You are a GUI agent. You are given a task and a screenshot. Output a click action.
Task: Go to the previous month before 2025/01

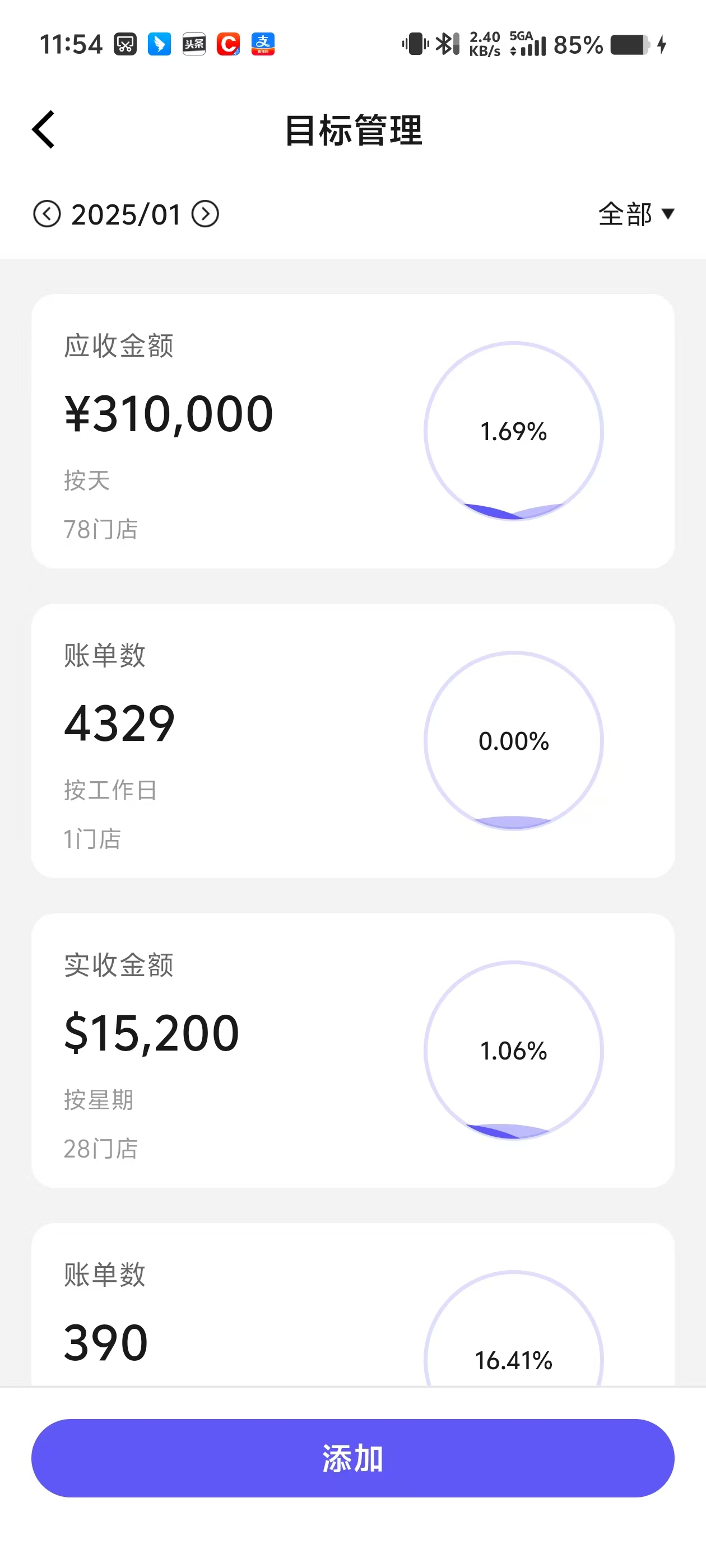tap(47, 214)
